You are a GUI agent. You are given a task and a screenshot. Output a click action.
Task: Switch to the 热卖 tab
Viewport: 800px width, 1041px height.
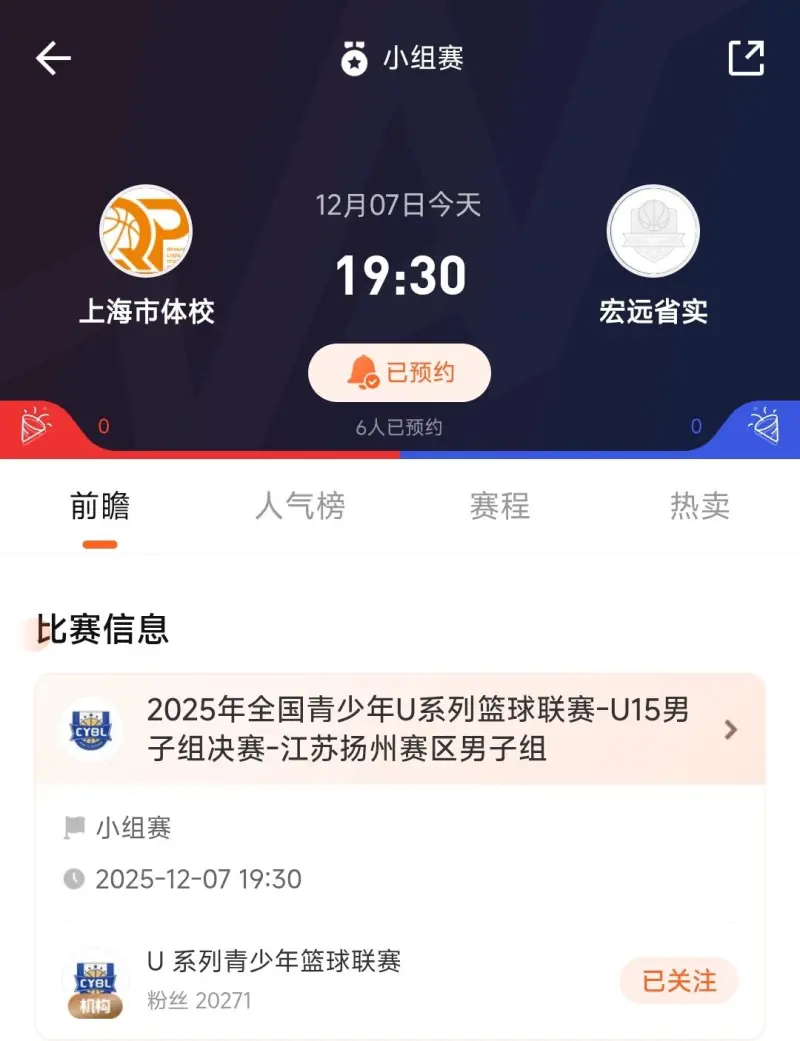tap(699, 506)
